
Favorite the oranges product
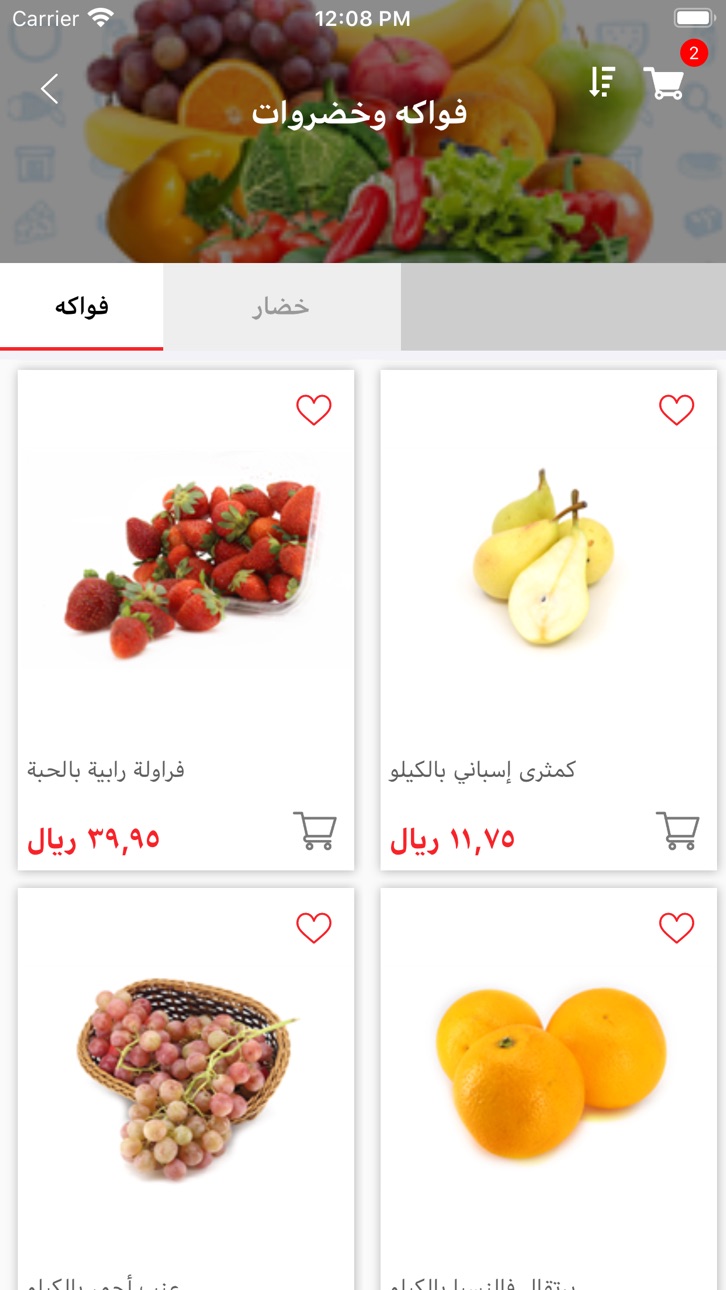pyautogui.click(x=677, y=928)
